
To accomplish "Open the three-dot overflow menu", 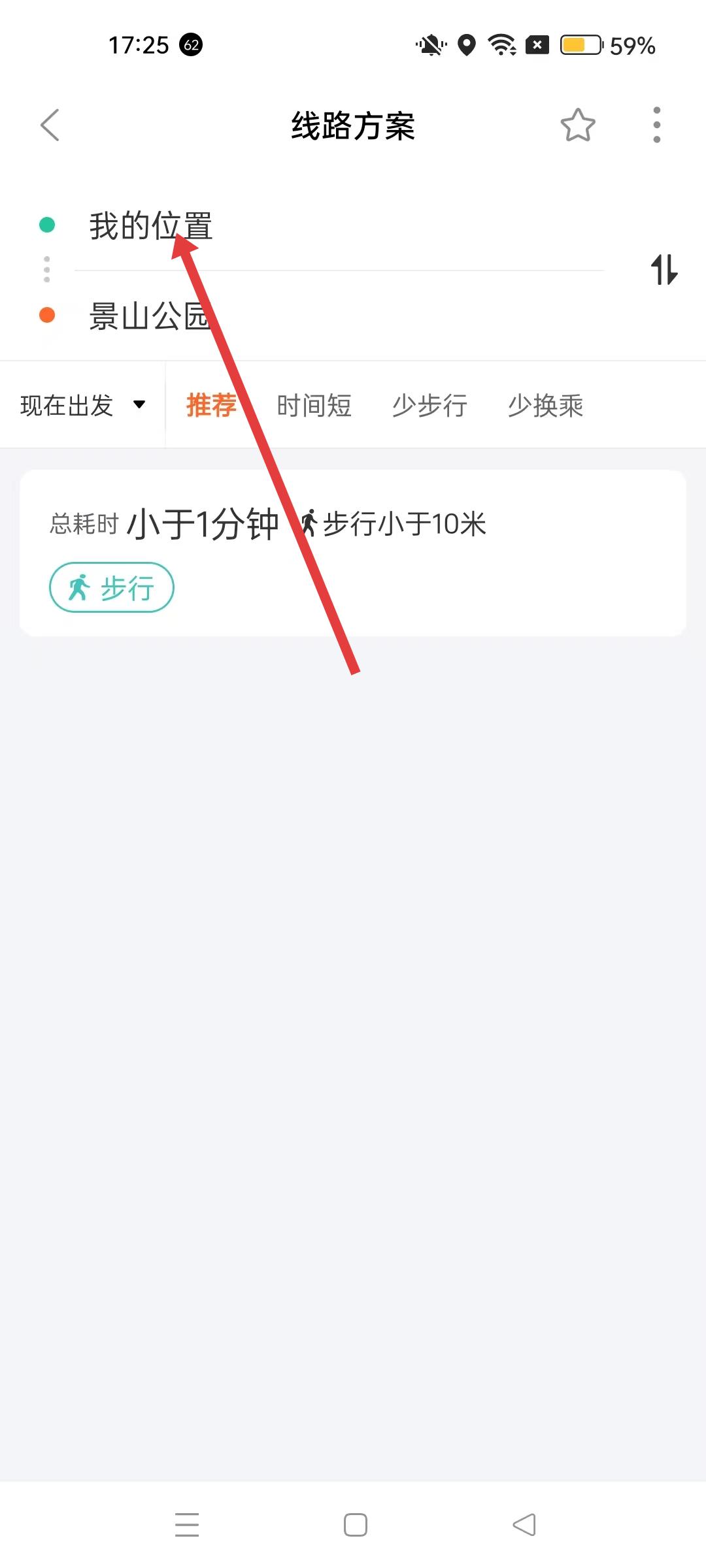I will point(656,125).
